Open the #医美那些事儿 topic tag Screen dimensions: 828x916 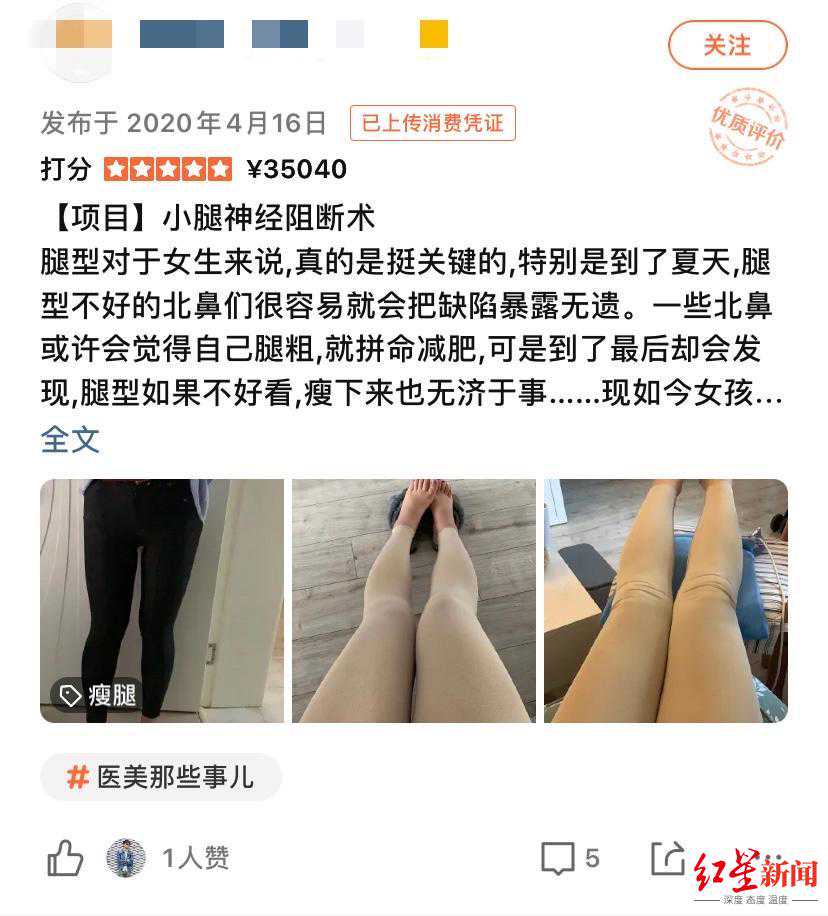coord(161,777)
